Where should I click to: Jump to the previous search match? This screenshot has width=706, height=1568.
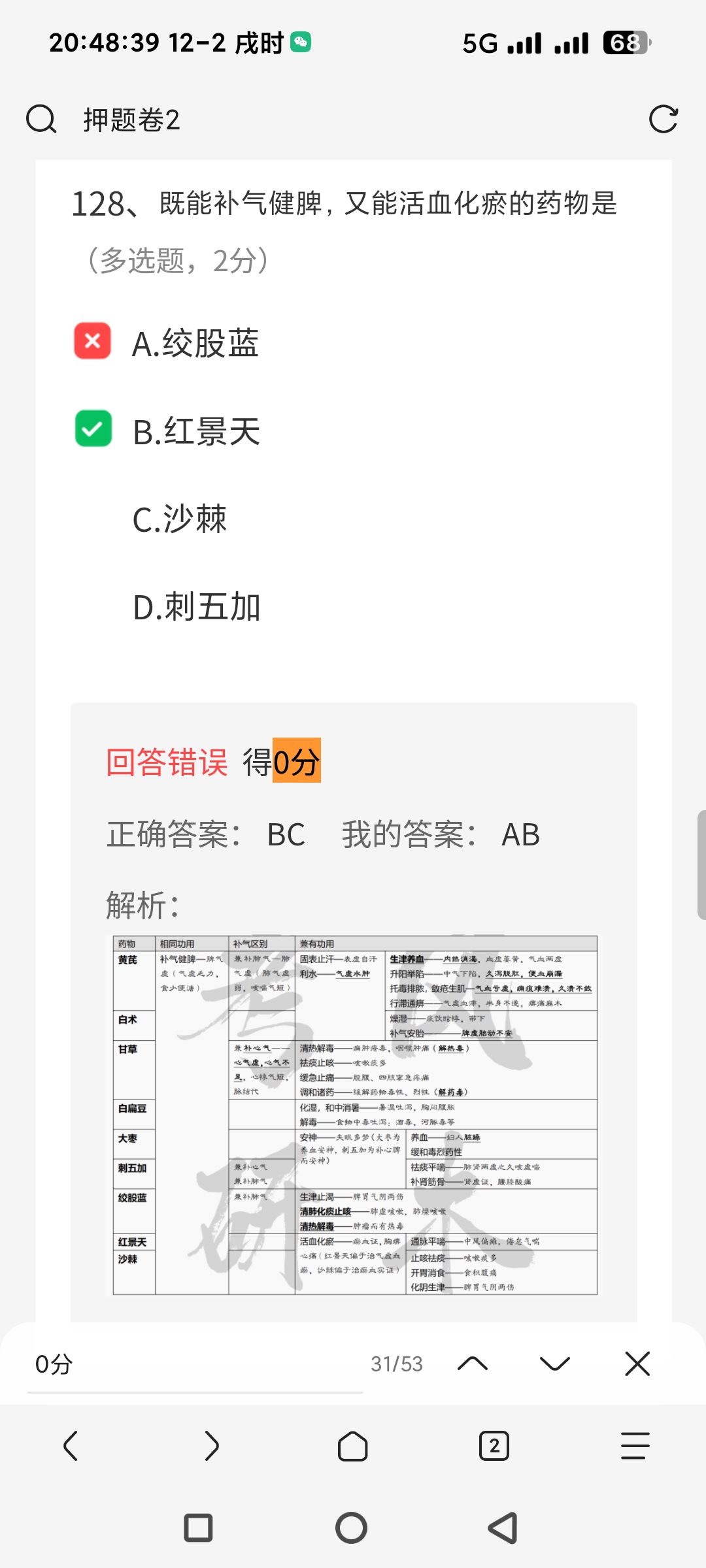pos(473,1364)
